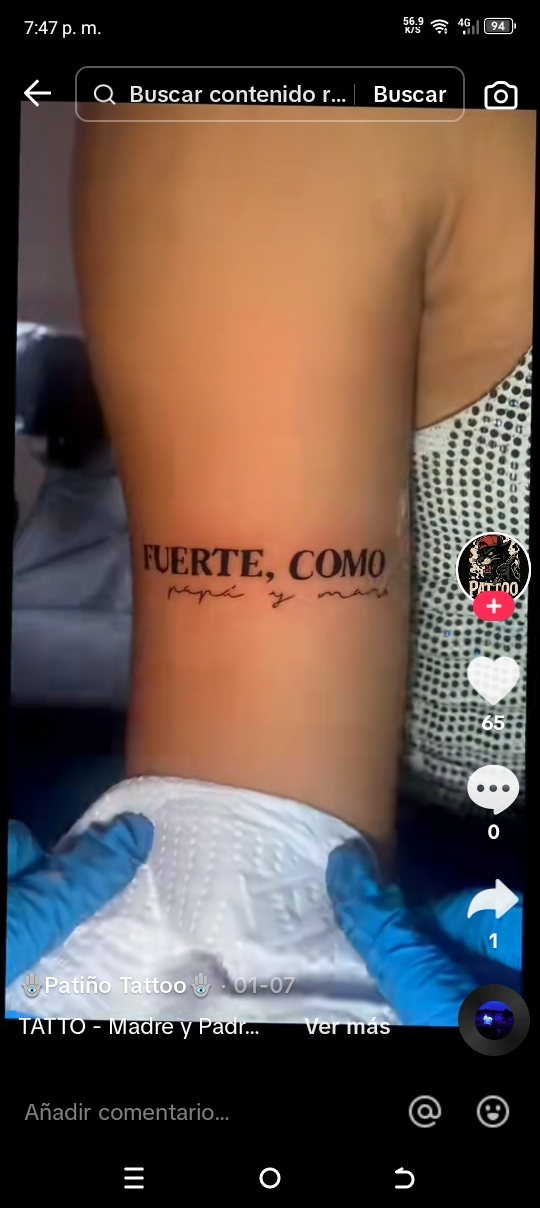This screenshot has width=540, height=1208.
Task: Go back using the top-left arrow
Action: (37, 94)
